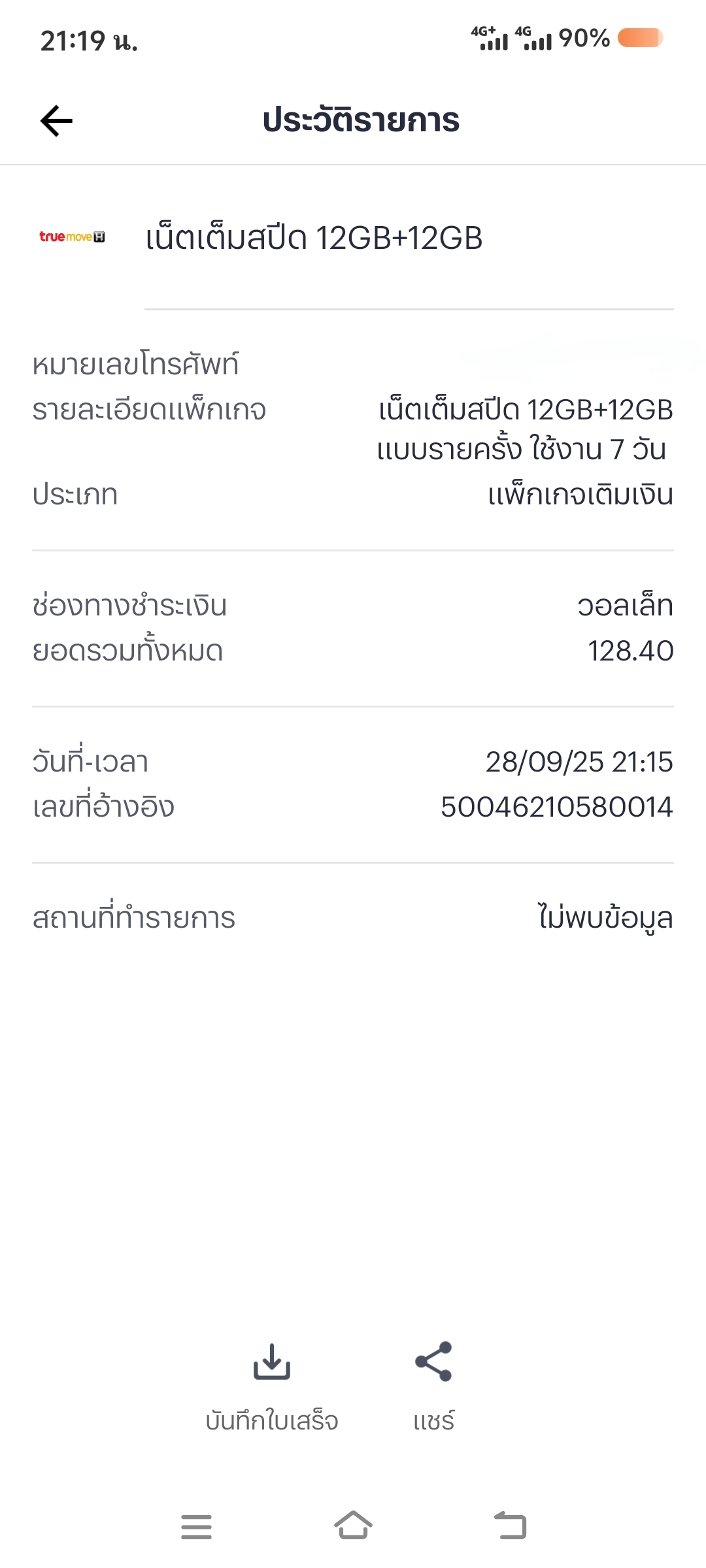Image resolution: width=706 pixels, height=1568 pixels.
Task: Open the system recent apps menu
Action: (x=196, y=1527)
